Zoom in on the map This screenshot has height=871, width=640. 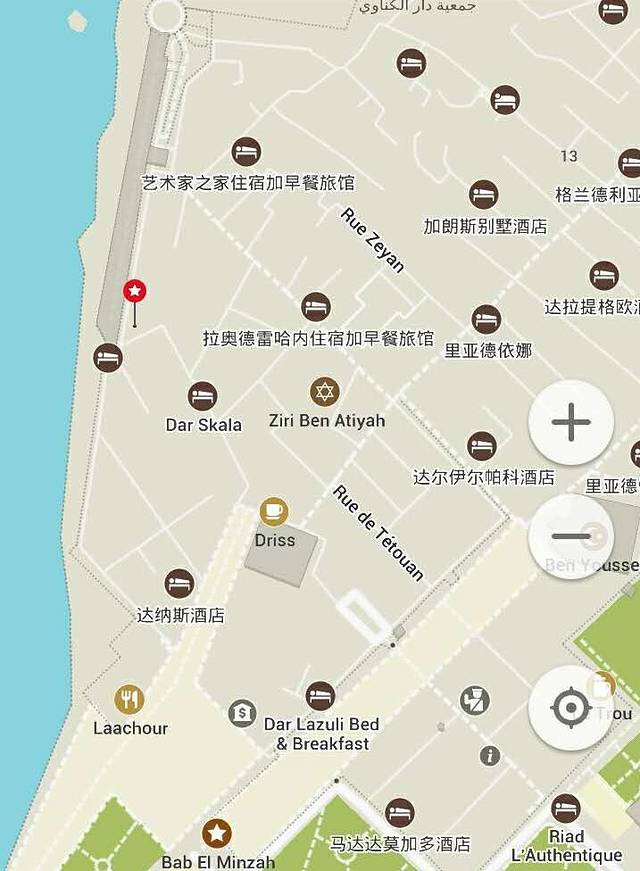click(x=571, y=423)
